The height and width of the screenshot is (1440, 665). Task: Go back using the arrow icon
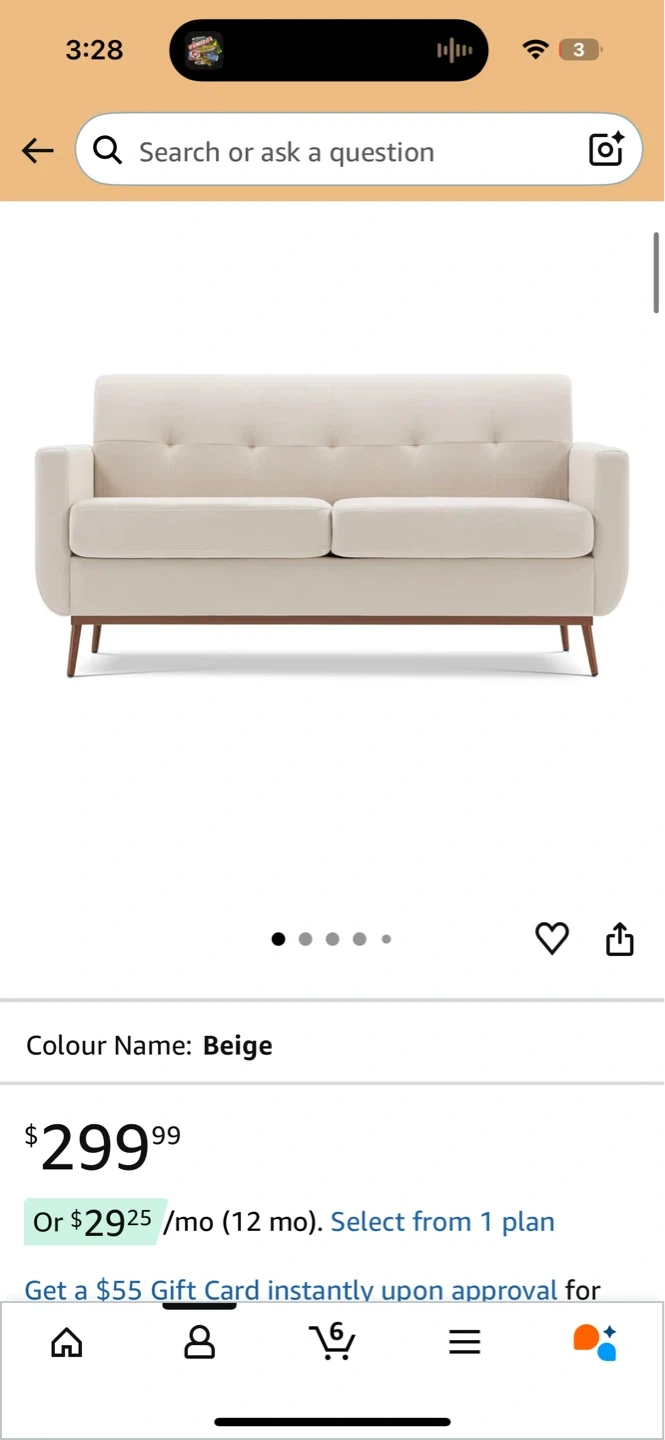point(38,151)
